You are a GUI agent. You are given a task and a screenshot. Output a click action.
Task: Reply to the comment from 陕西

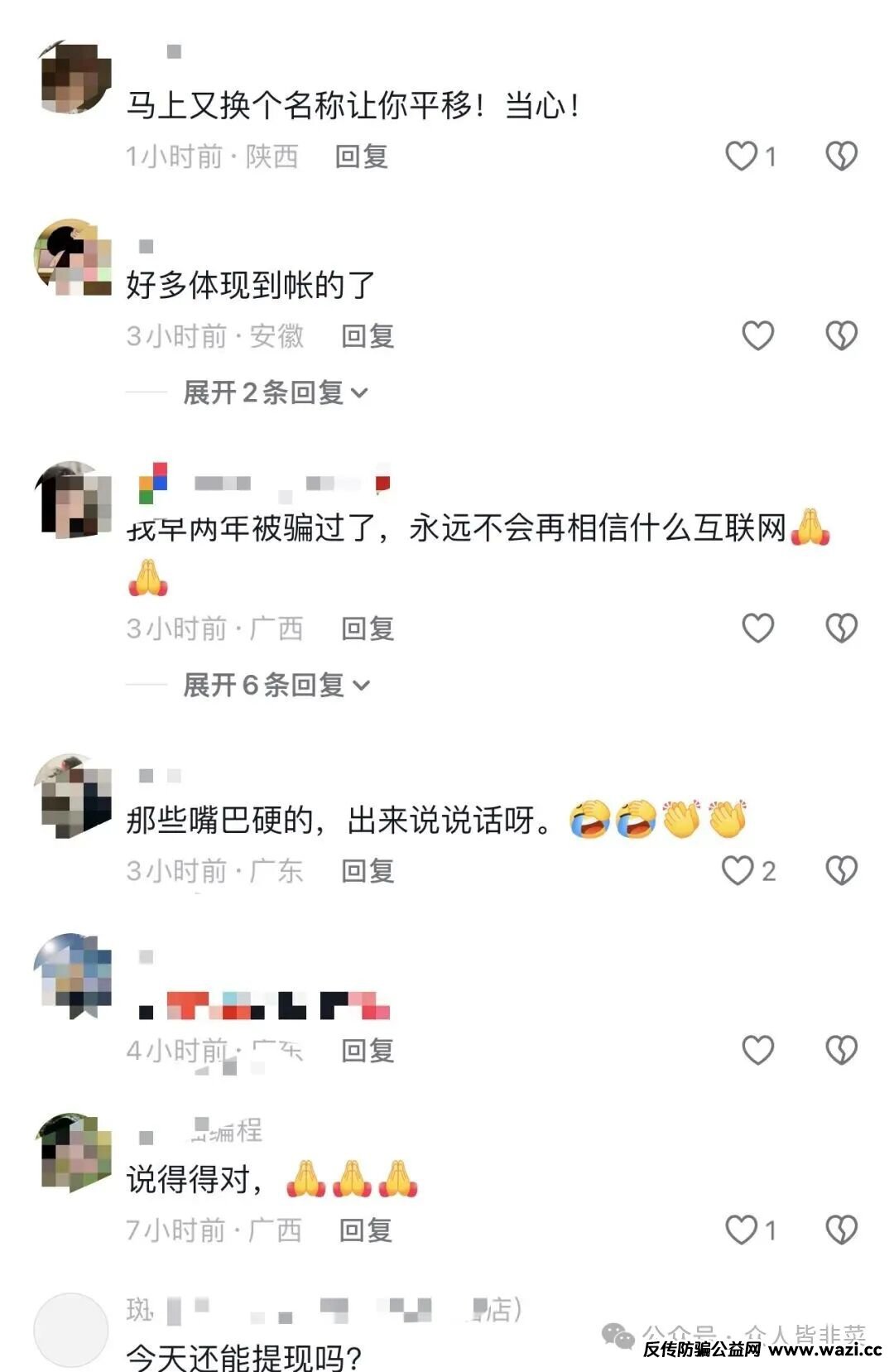coord(361,156)
